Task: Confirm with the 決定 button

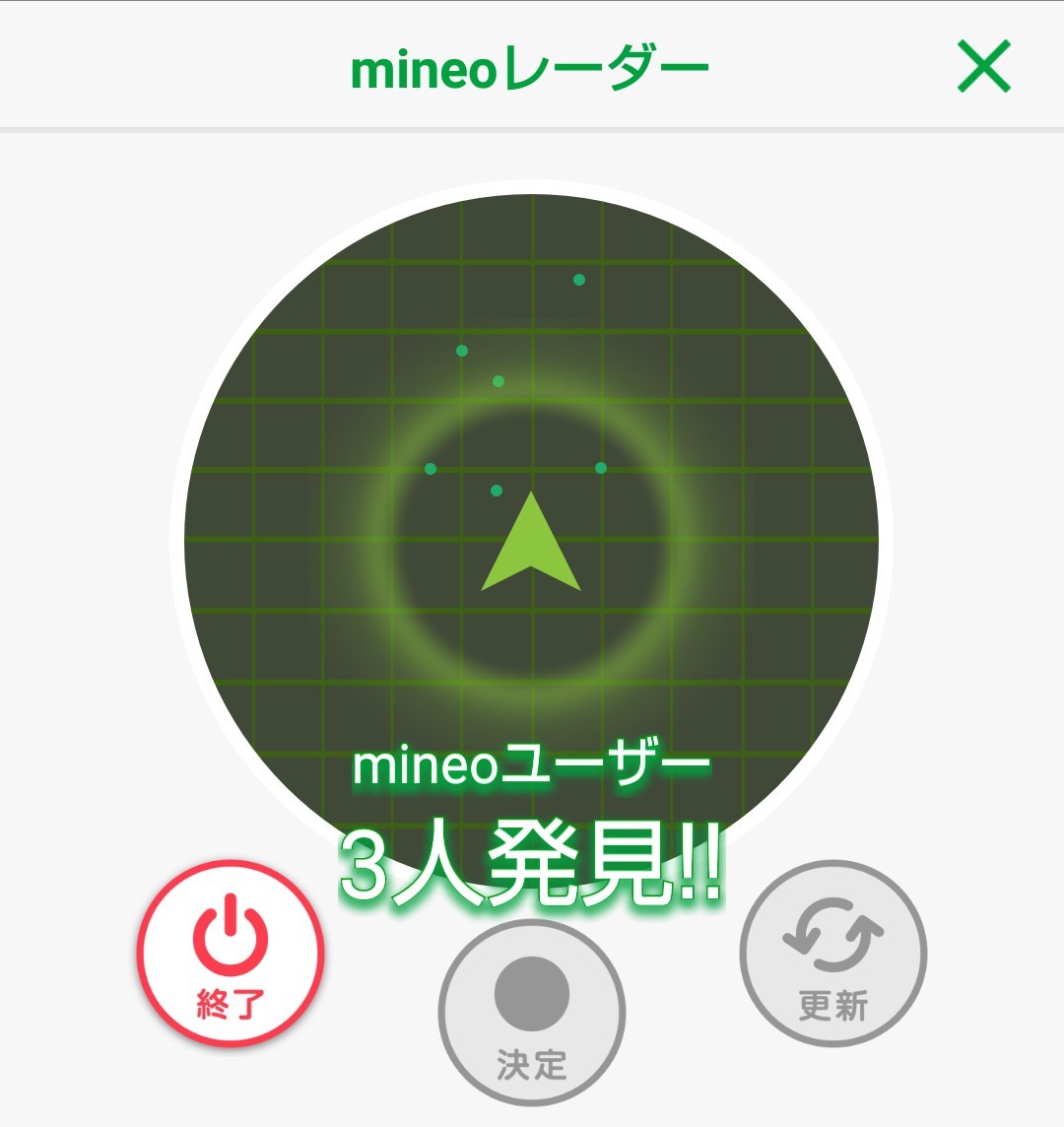Action: point(532,1013)
